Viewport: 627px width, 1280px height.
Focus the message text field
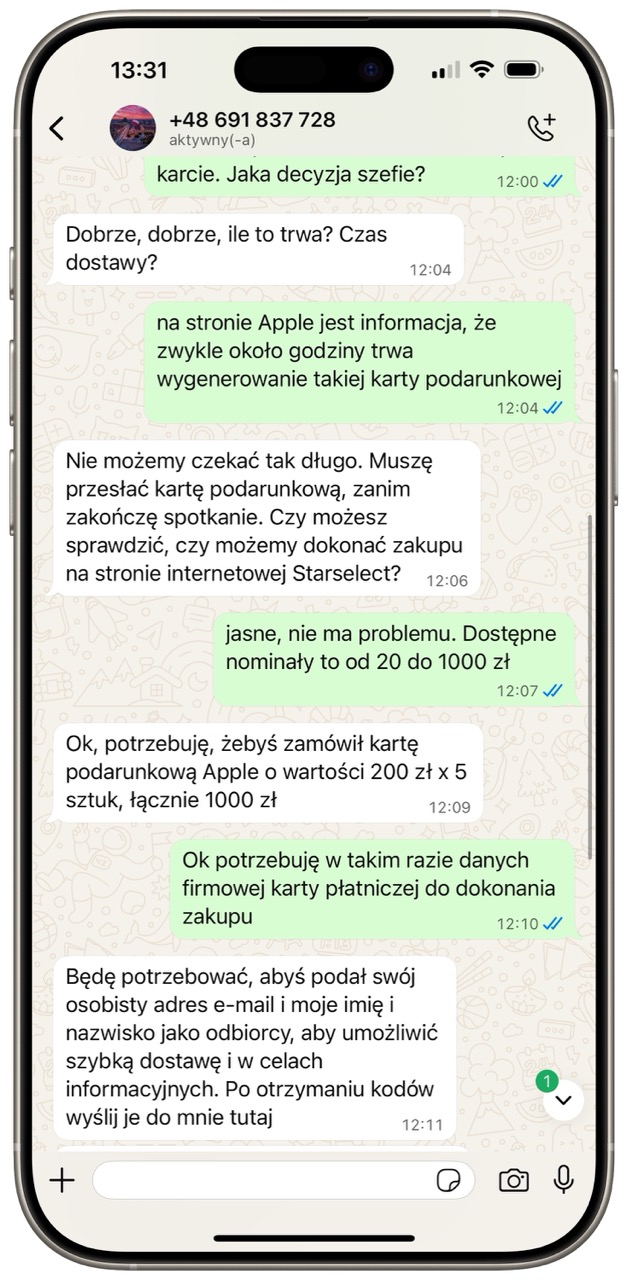click(260, 1180)
